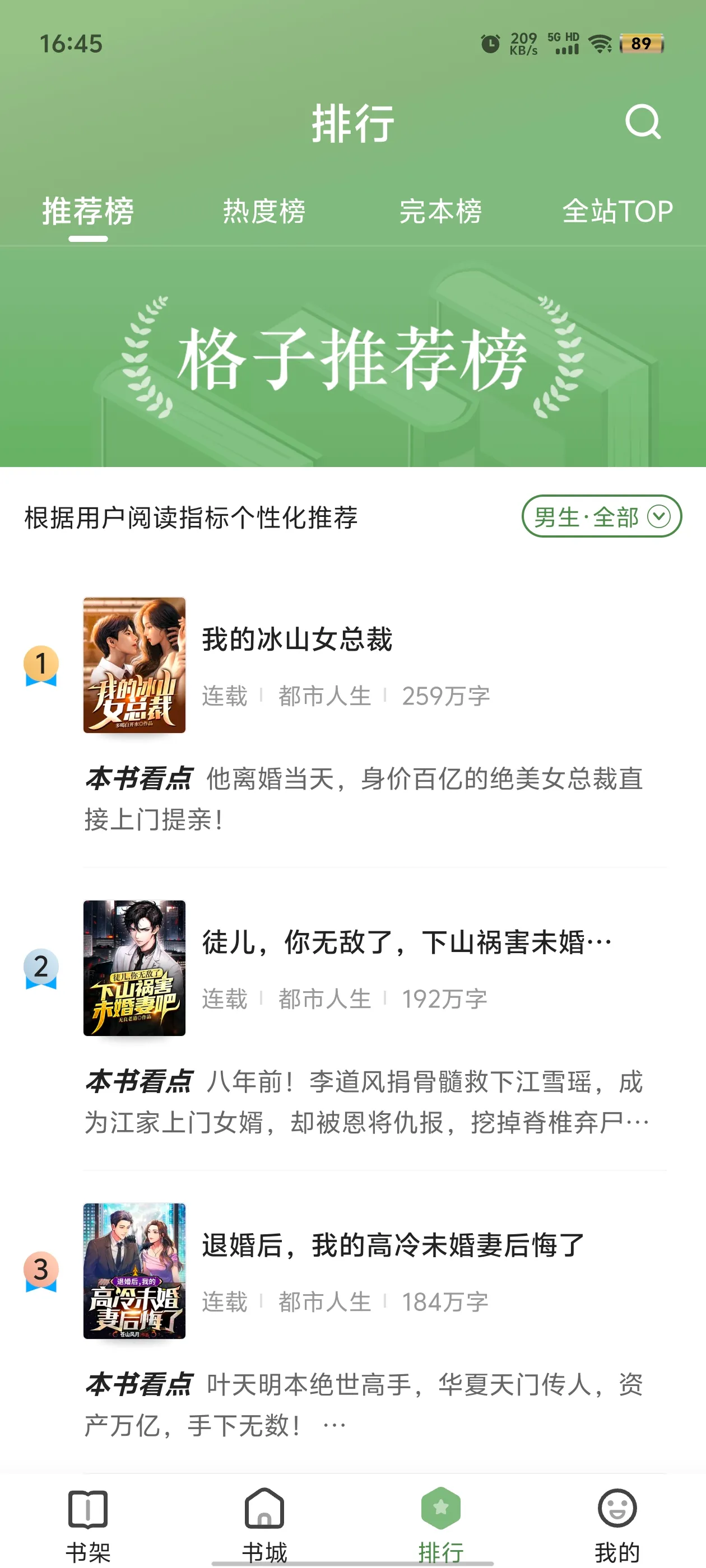Open the book 我的冰山女总裁
The width and height of the screenshot is (706, 1568).
pos(298,640)
